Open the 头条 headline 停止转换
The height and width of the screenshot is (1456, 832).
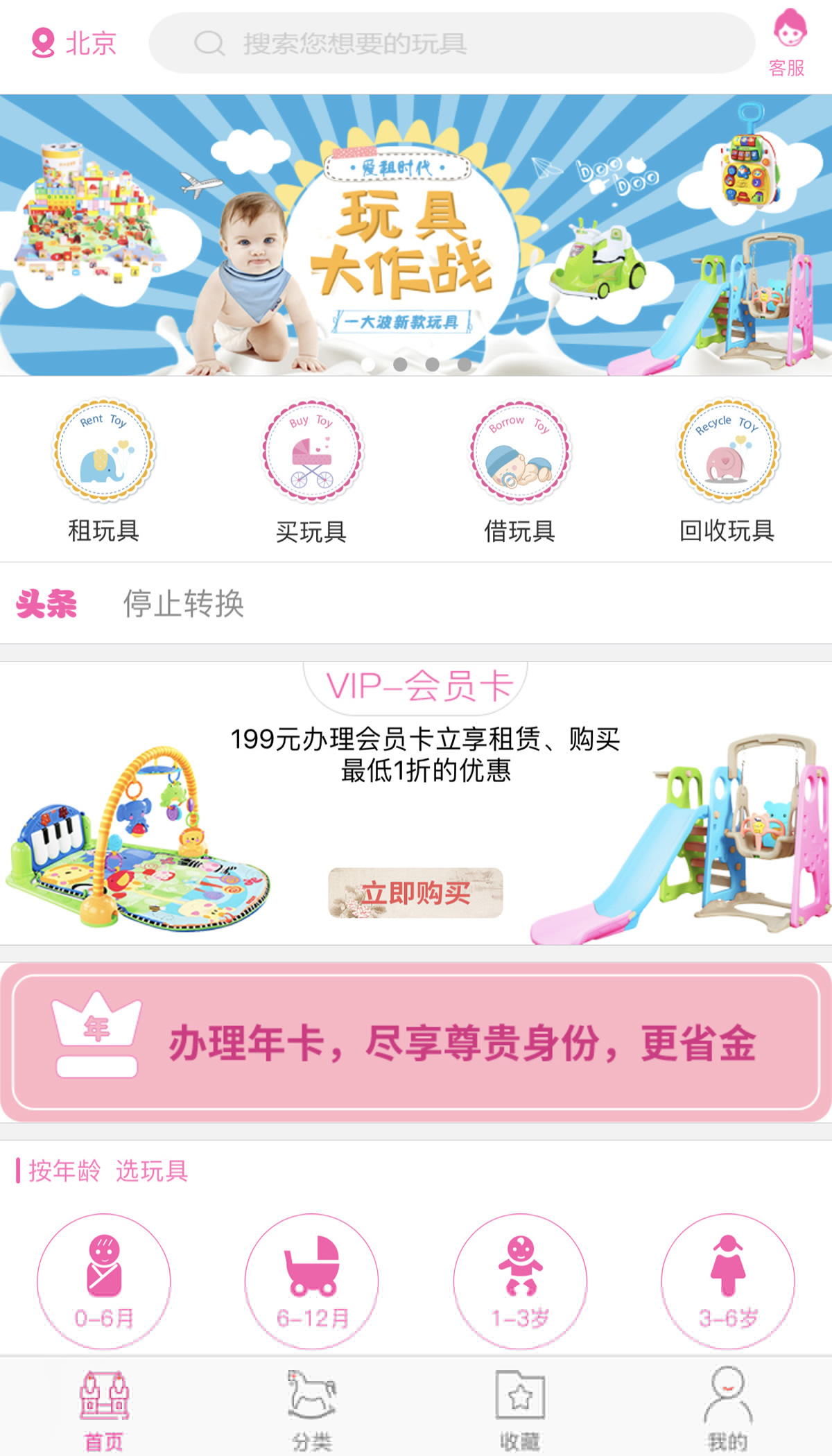184,603
